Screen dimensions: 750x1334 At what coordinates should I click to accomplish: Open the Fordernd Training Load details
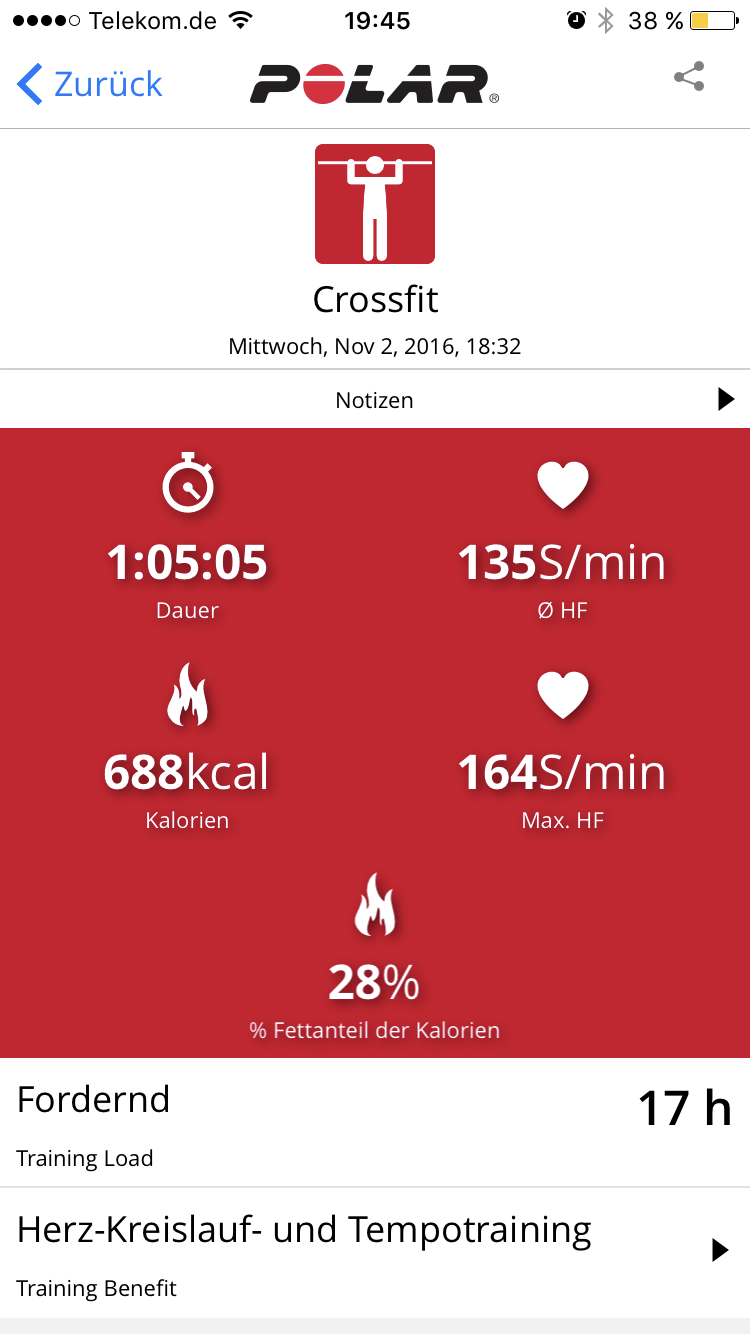pyautogui.click(x=375, y=1122)
